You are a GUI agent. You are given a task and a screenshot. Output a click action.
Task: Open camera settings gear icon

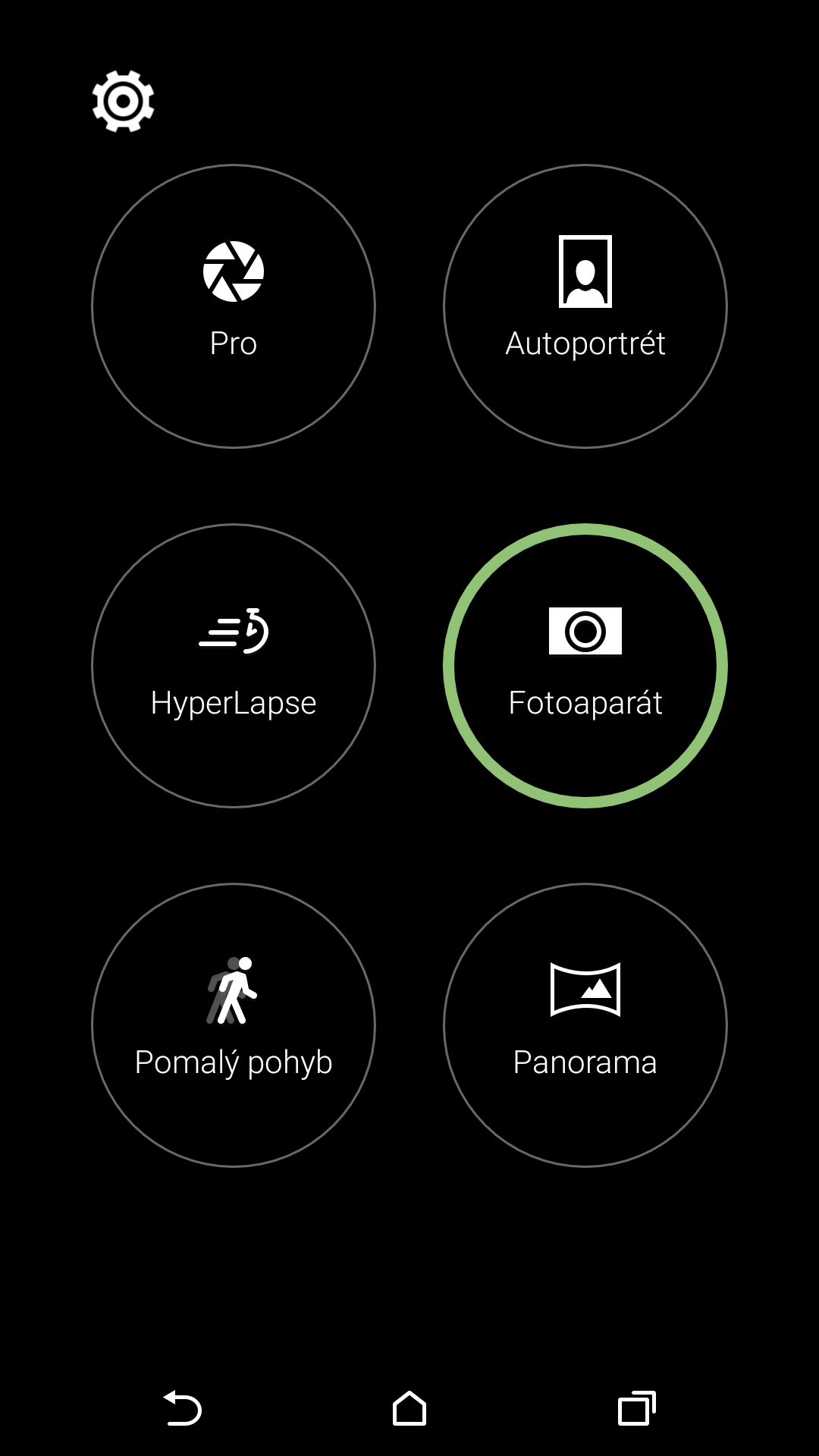123,101
